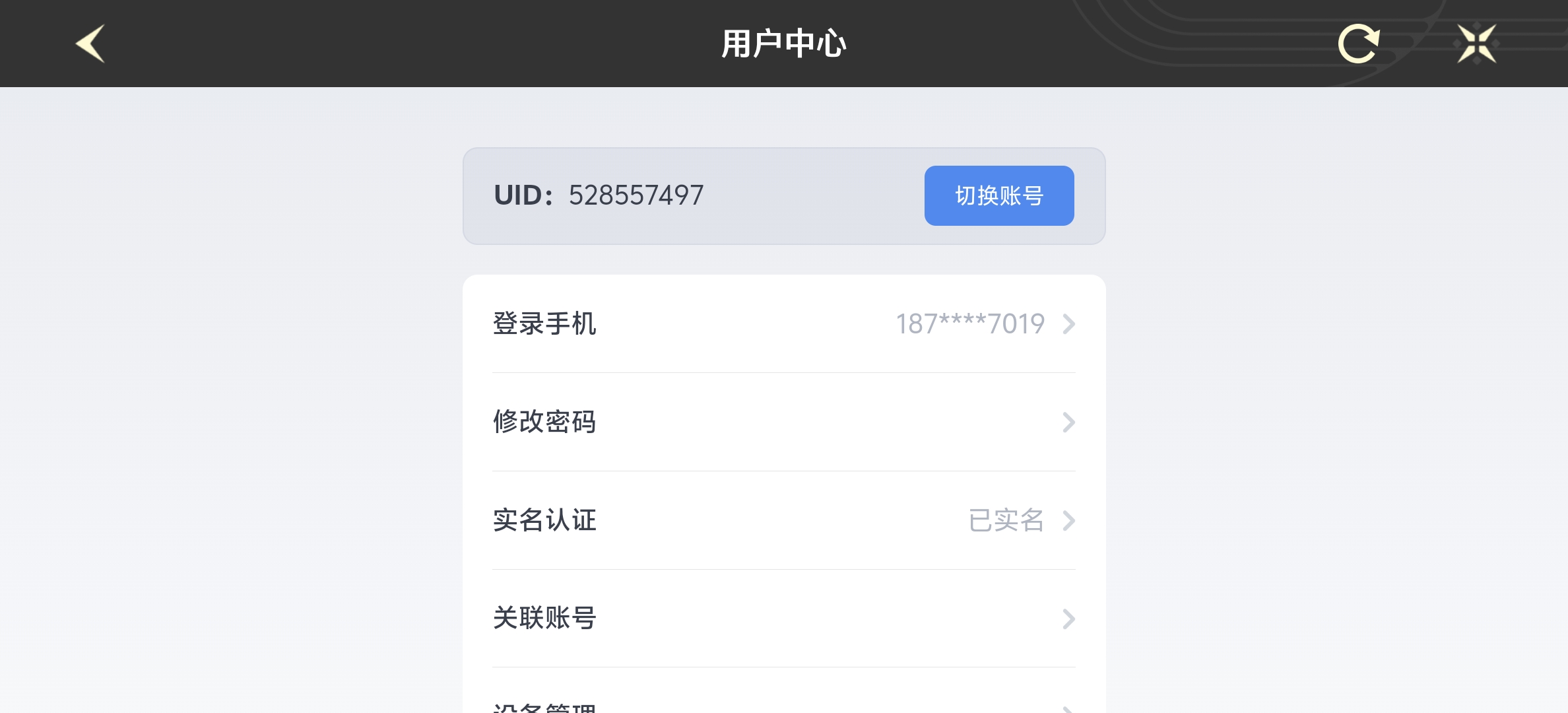The image size is (1568, 713).
Task: Open the 实名认证 row
Action: 783,520
